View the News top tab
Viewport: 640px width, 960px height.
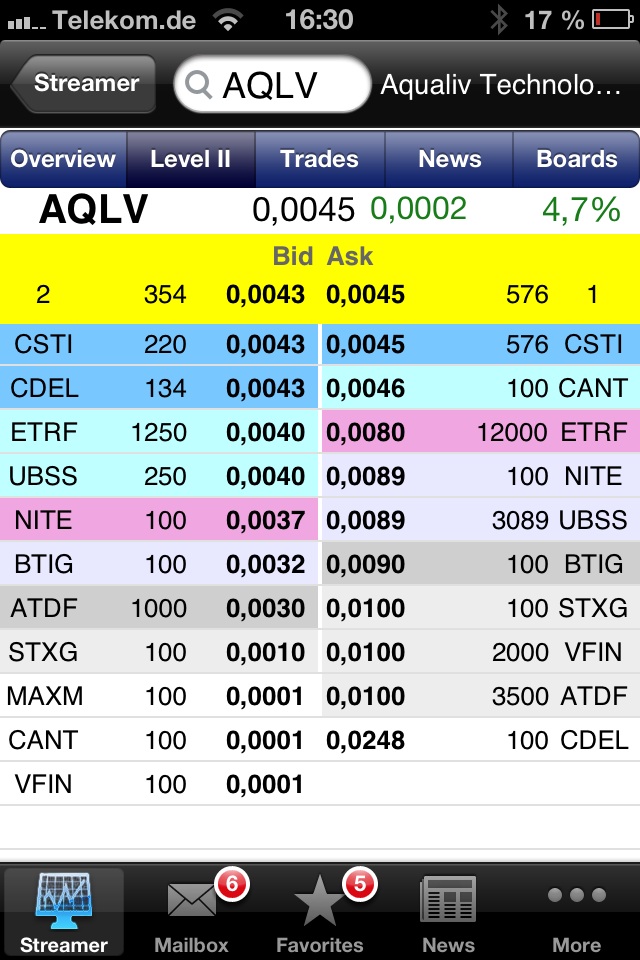[449, 159]
